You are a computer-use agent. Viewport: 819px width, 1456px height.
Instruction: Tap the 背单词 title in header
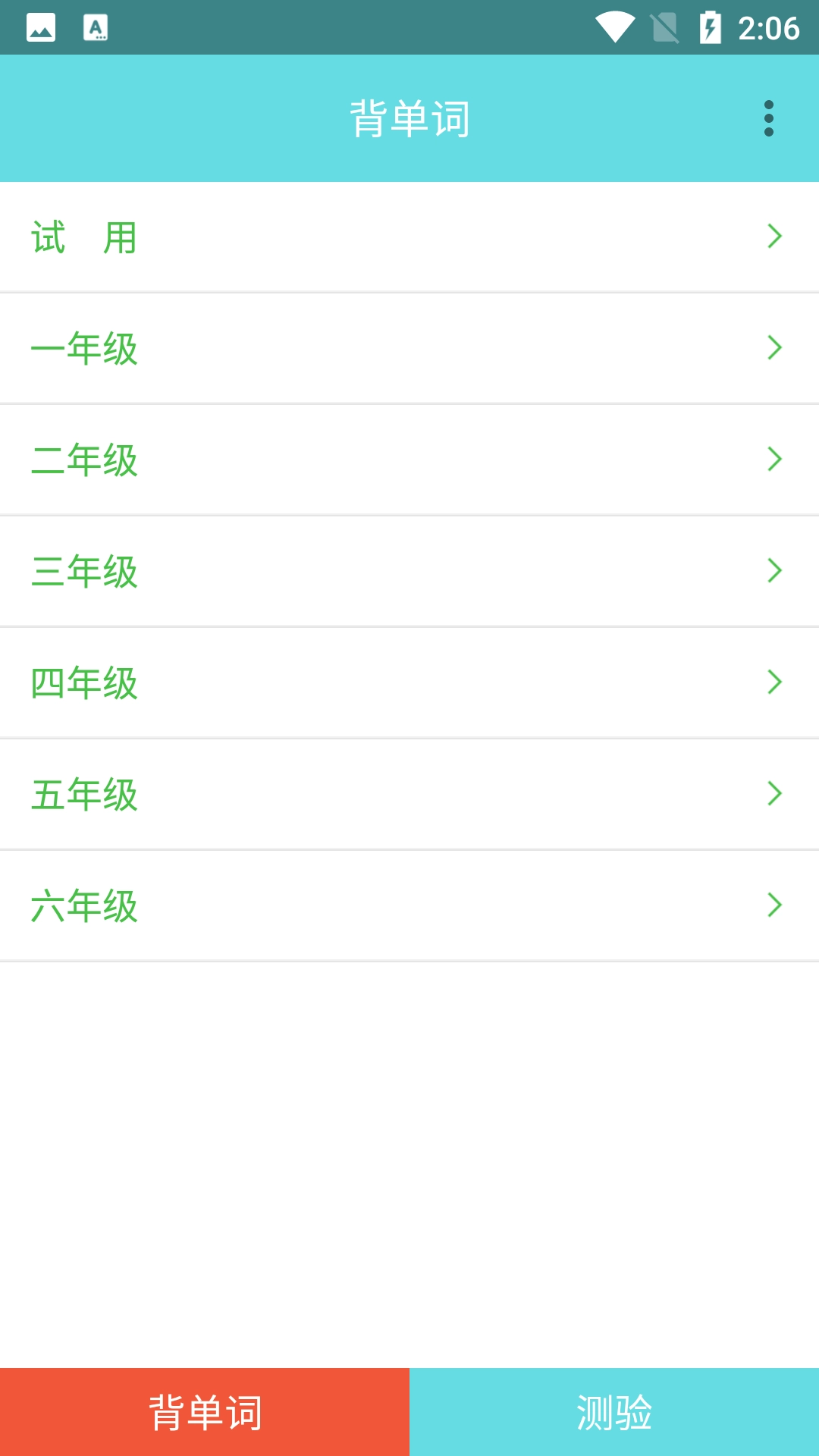409,118
